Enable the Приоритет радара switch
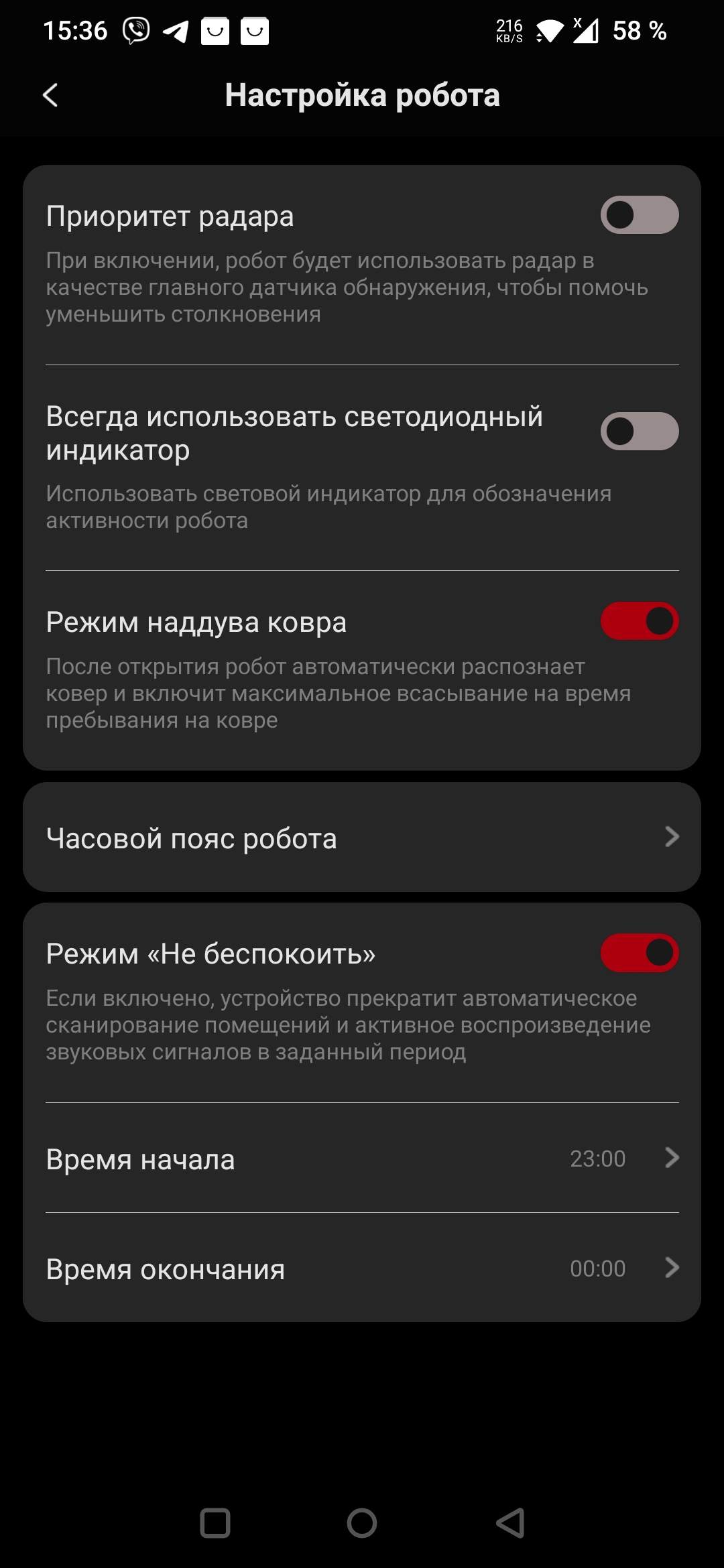This screenshot has height=1568, width=724. (x=639, y=215)
